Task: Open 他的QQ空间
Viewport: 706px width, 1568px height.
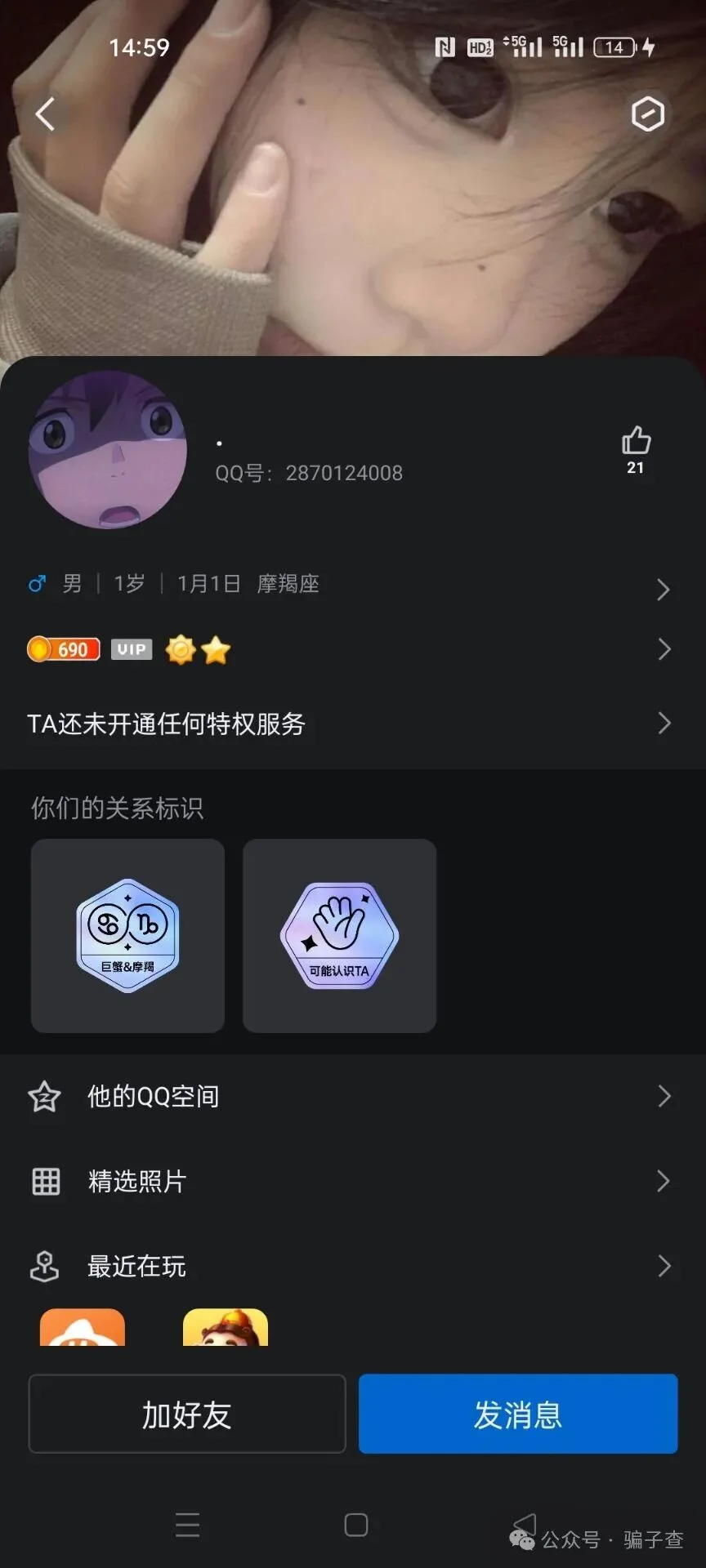Action: [x=353, y=1096]
